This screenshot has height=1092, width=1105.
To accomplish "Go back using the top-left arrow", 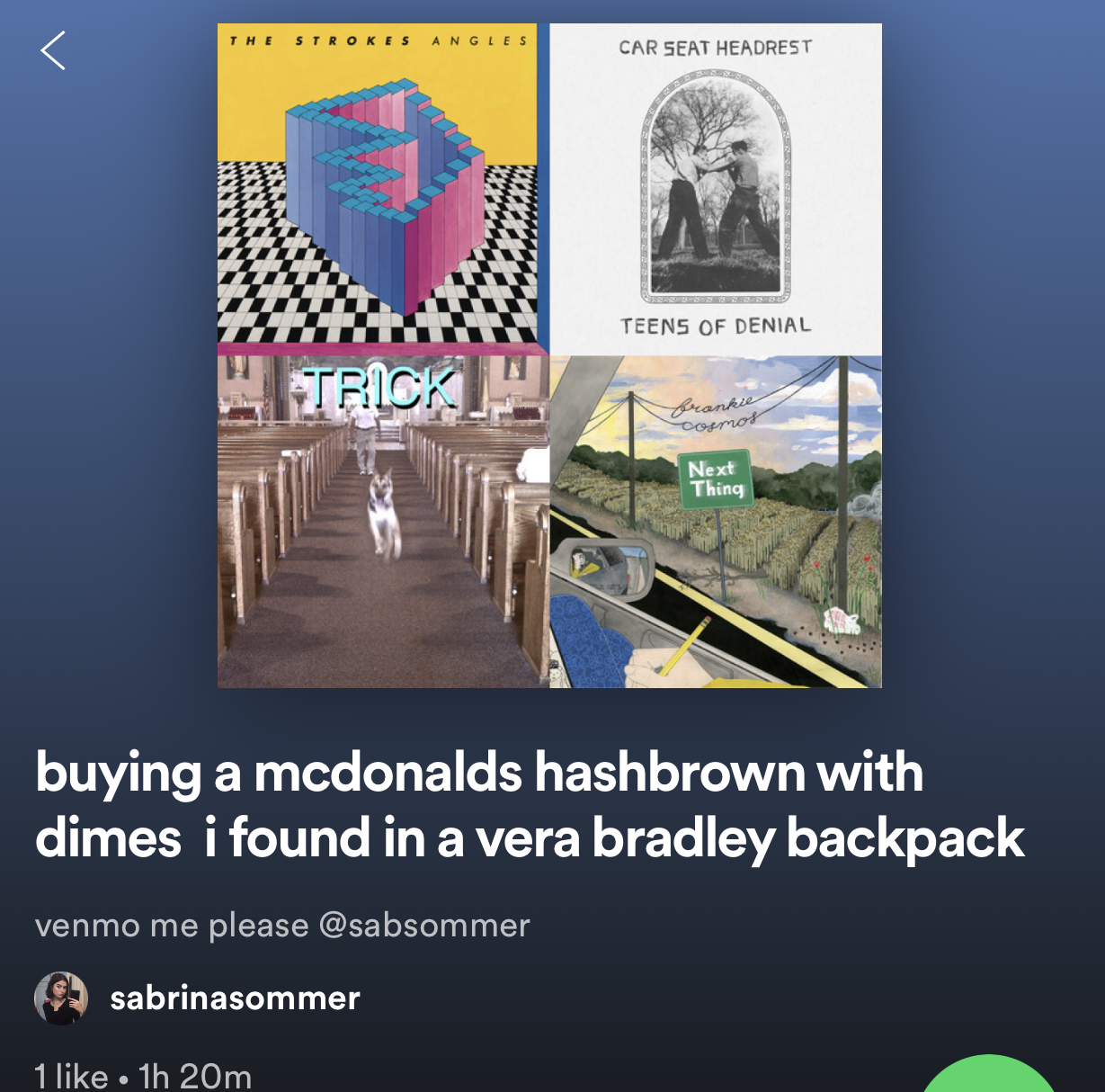I will tap(53, 50).
